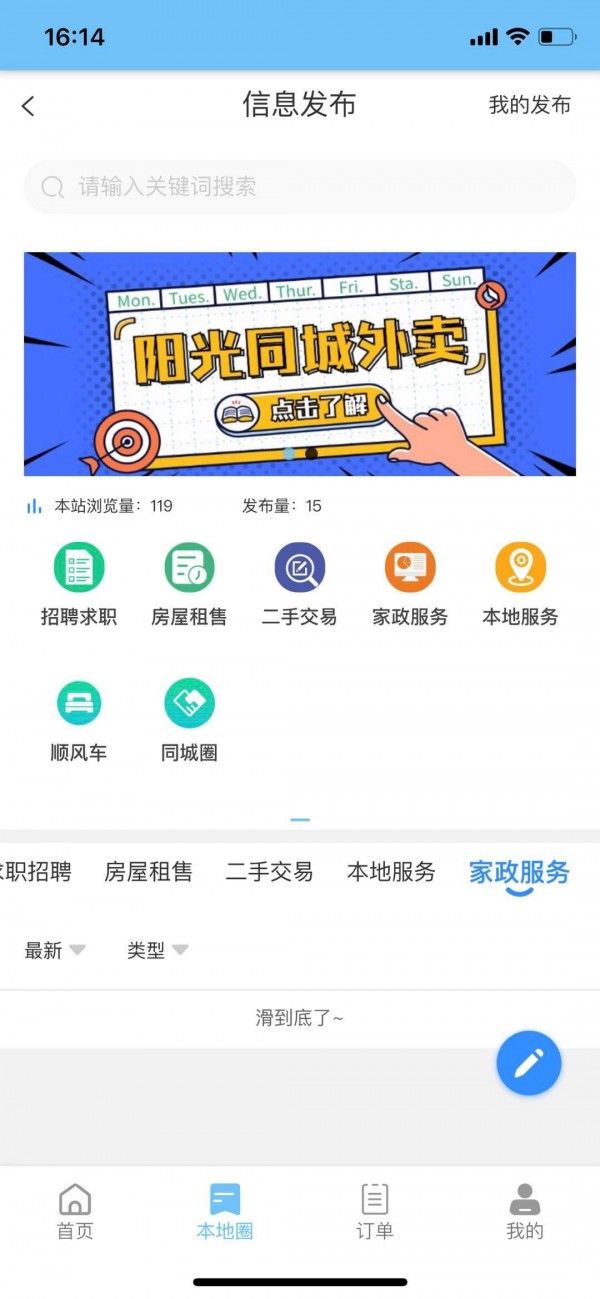Image resolution: width=600 pixels, height=1299 pixels.
Task: Switch to the 房屋租售 tab
Action: 148,872
